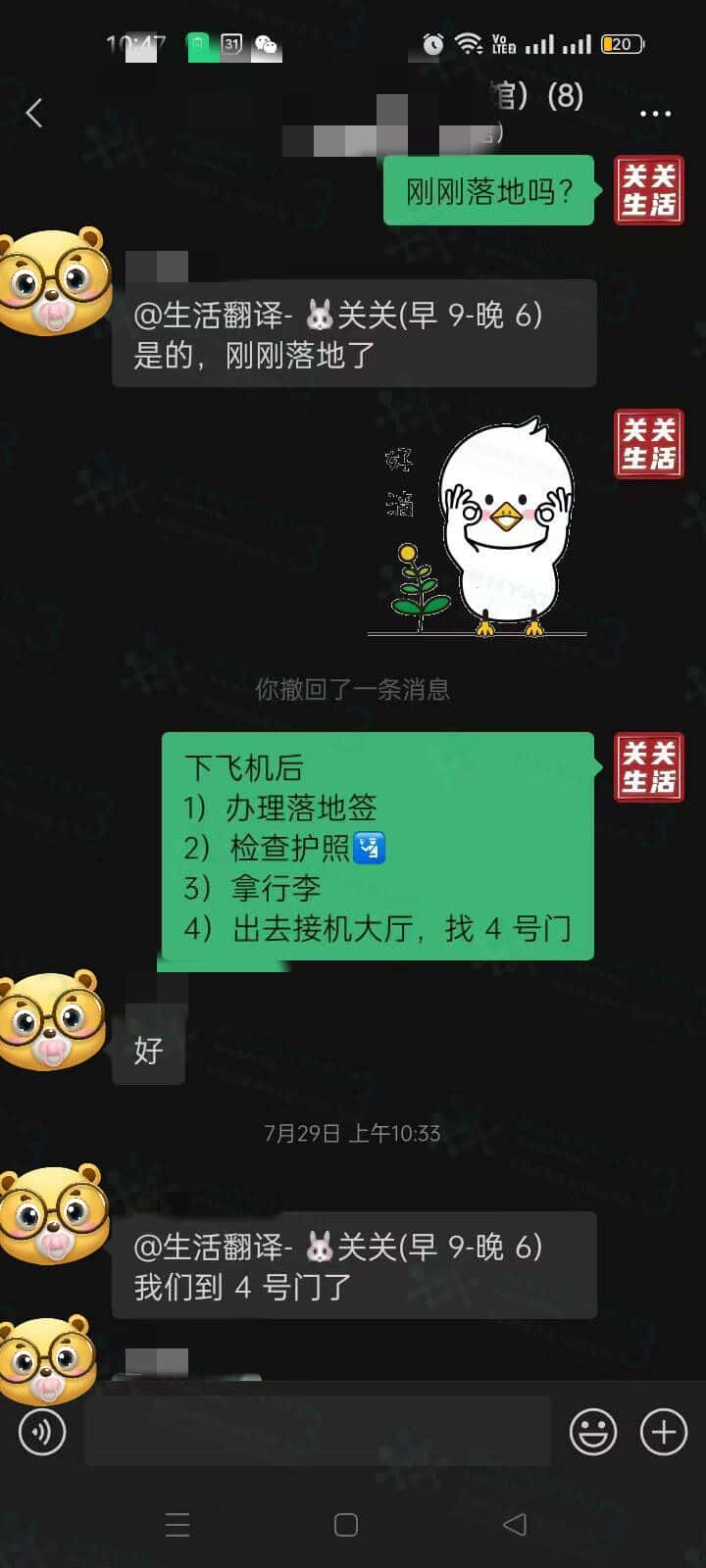This screenshot has height=1568, width=706.
Task: Tap the 关关生活 avatar beside "刚刚落地吗?"
Action: [x=648, y=190]
